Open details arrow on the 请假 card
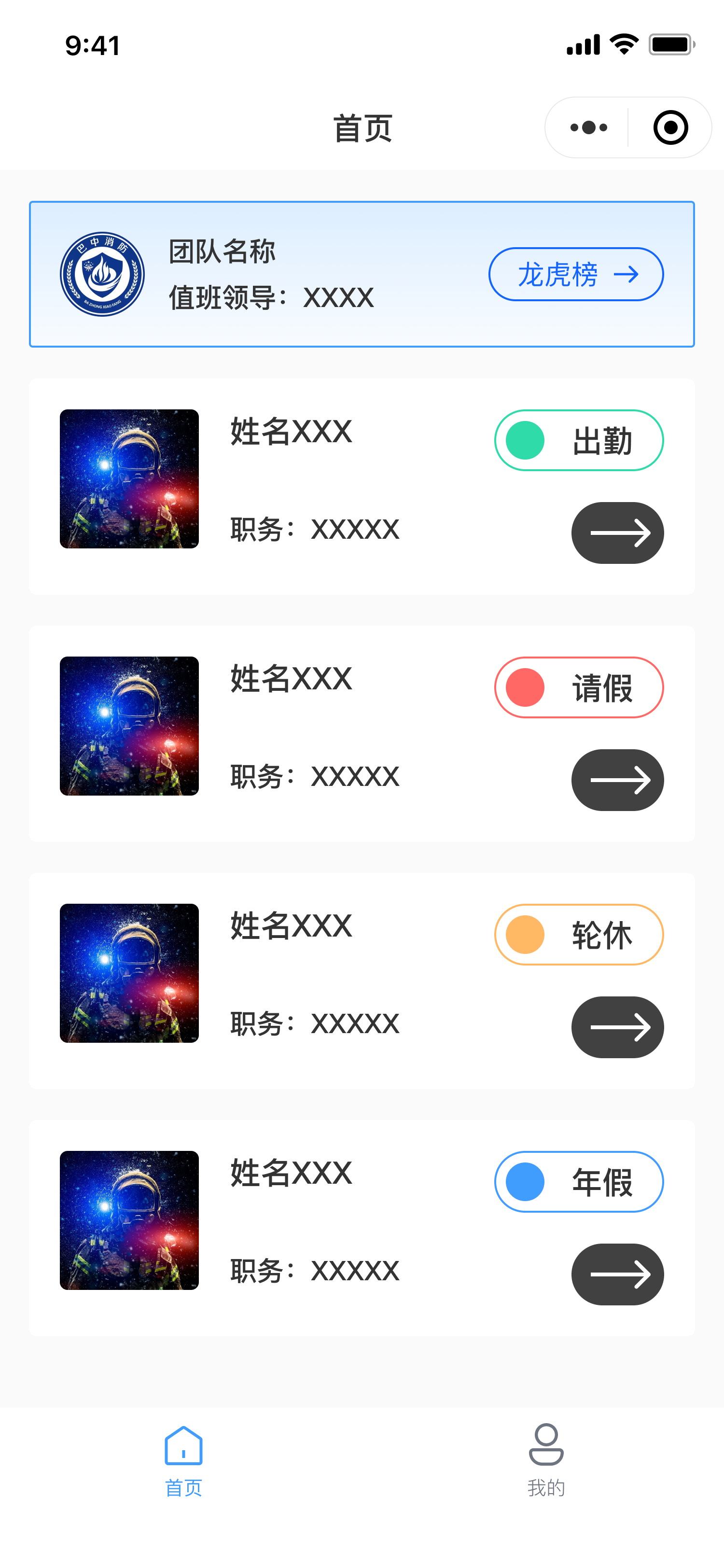Screen dimensions: 724x1568 pyautogui.click(x=617, y=780)
